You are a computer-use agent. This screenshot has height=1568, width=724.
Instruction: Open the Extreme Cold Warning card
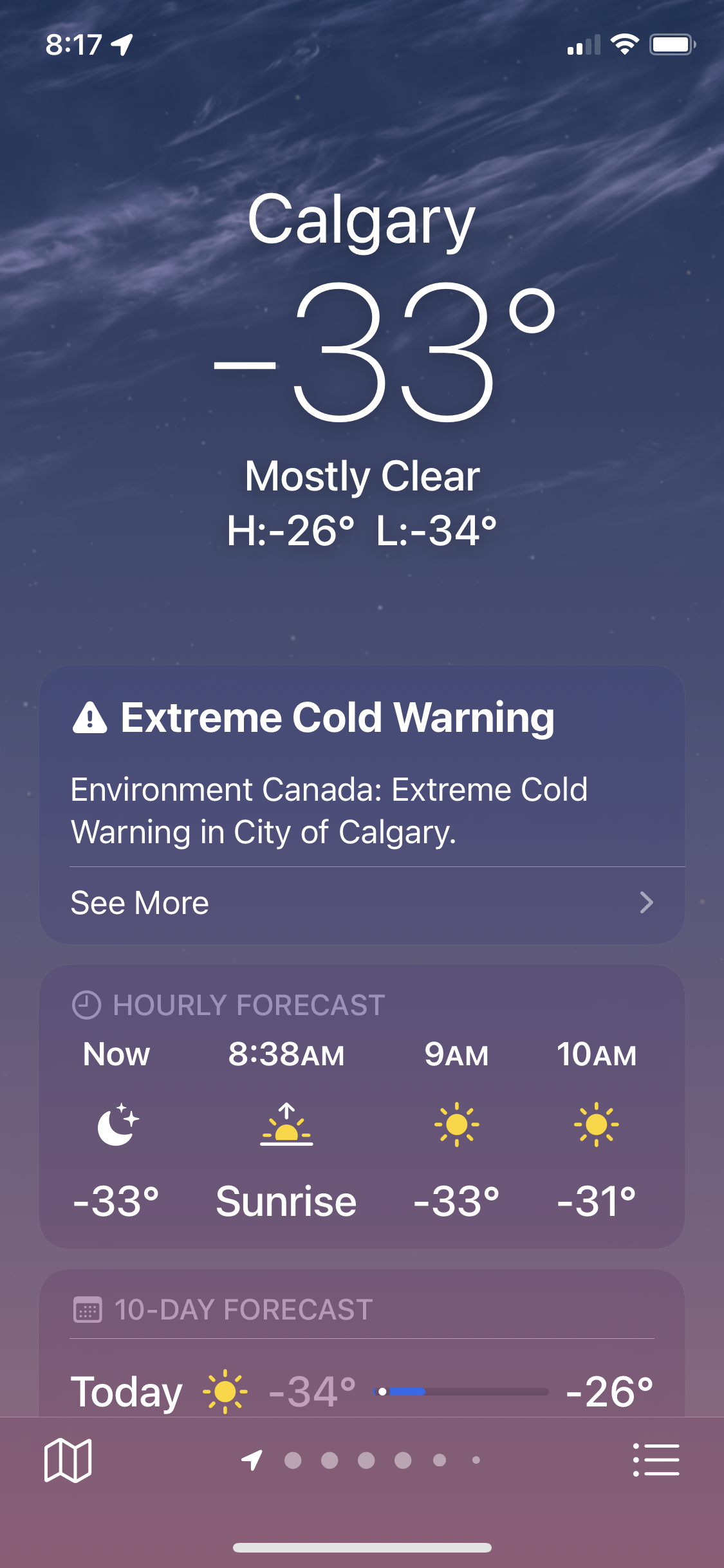pyautogui.click(x=362, y=805)
